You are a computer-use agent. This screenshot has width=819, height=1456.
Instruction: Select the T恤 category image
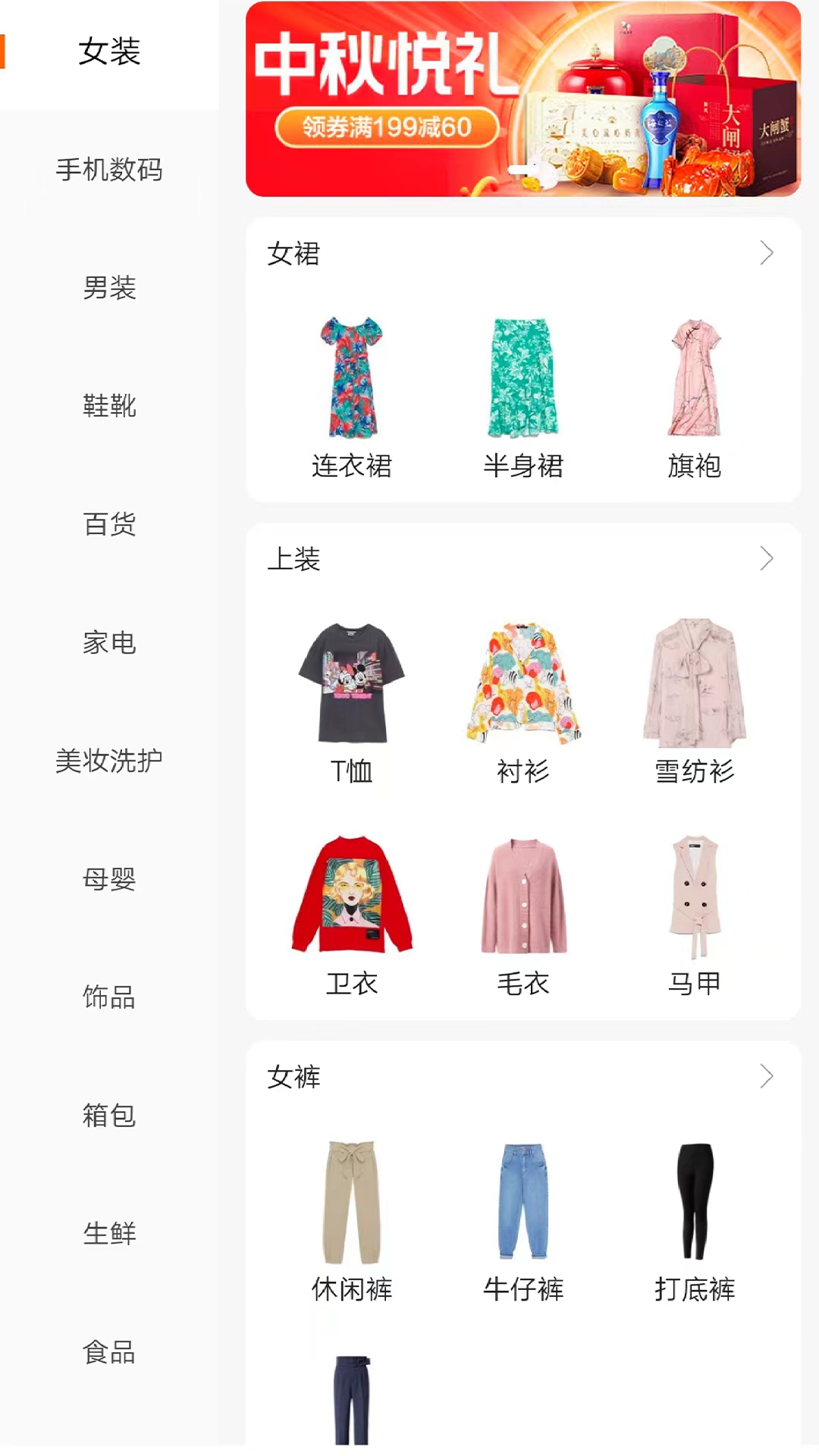click(350, 682)
